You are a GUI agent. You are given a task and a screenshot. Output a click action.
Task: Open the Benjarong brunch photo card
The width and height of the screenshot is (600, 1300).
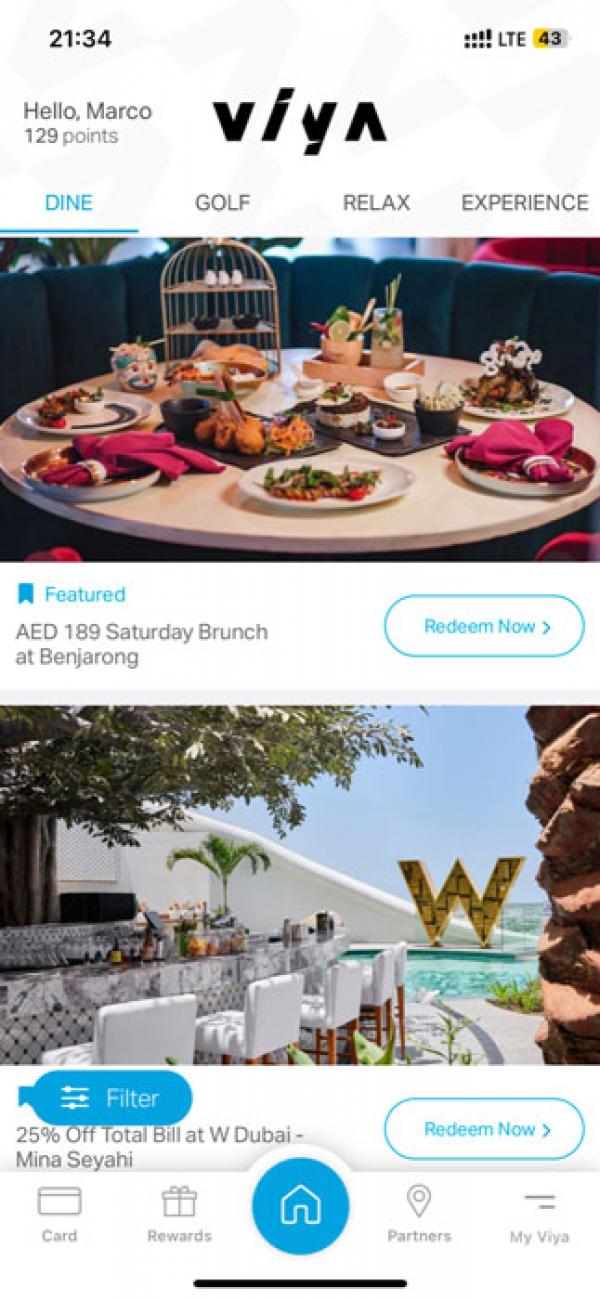pyautogui.click(x=300, y=398)
